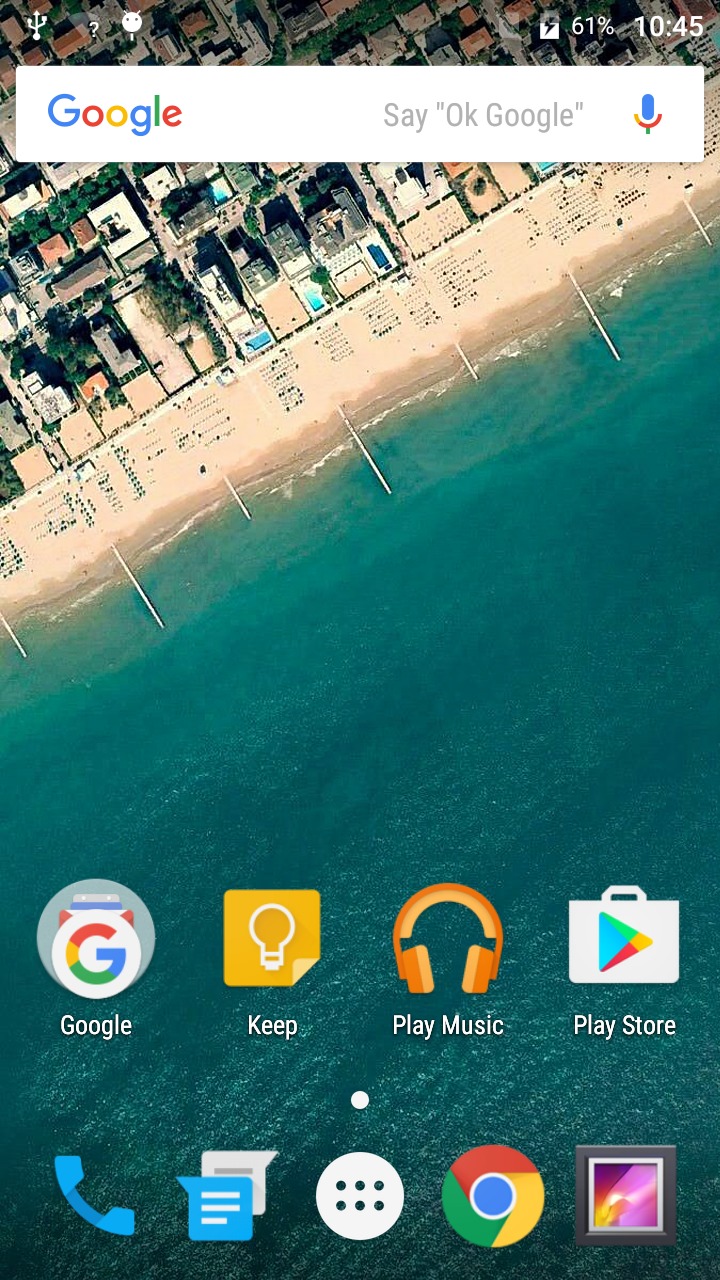This screenshot has height=1280, width=720.
Task: Open the Phone dialer
Action: tap(94, 1196)
